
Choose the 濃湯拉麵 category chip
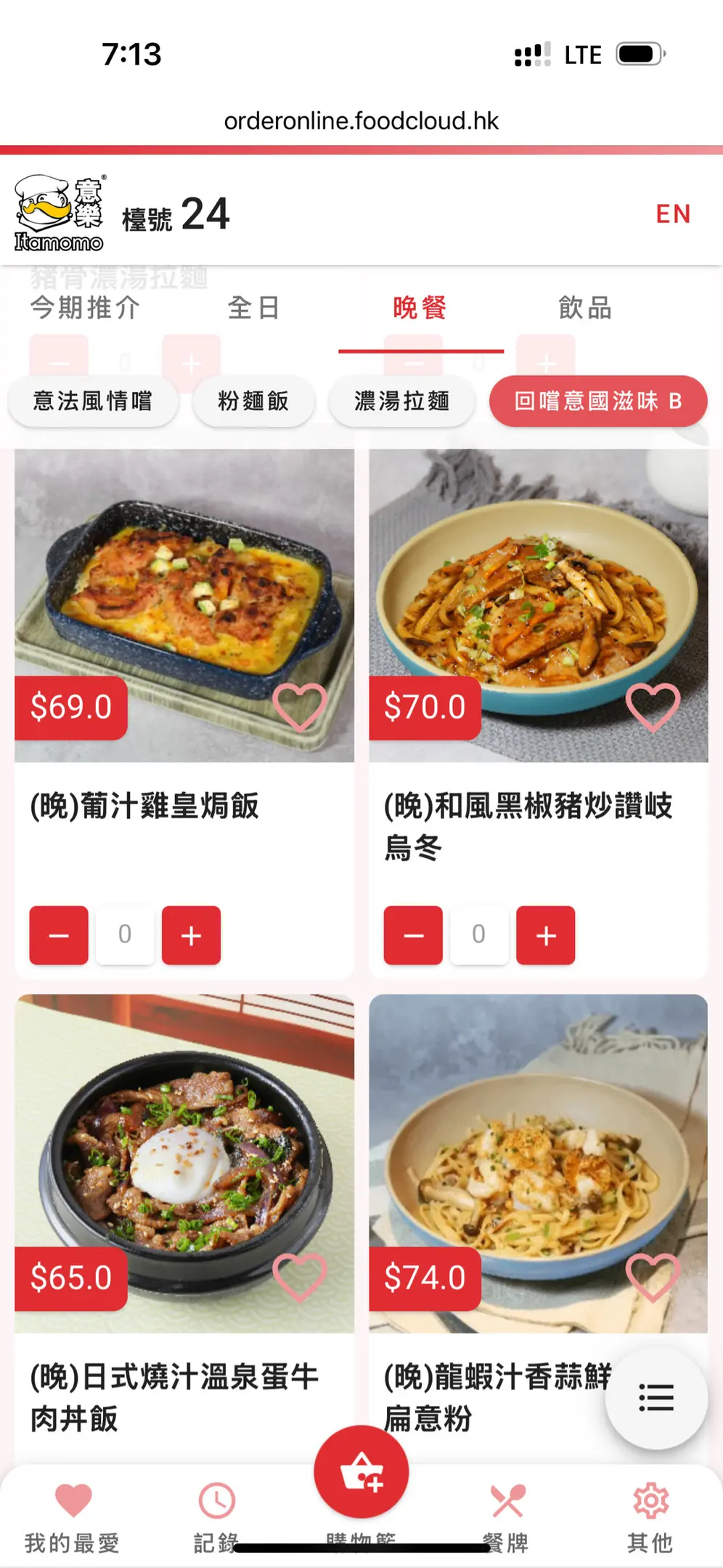tap(401, 401)
